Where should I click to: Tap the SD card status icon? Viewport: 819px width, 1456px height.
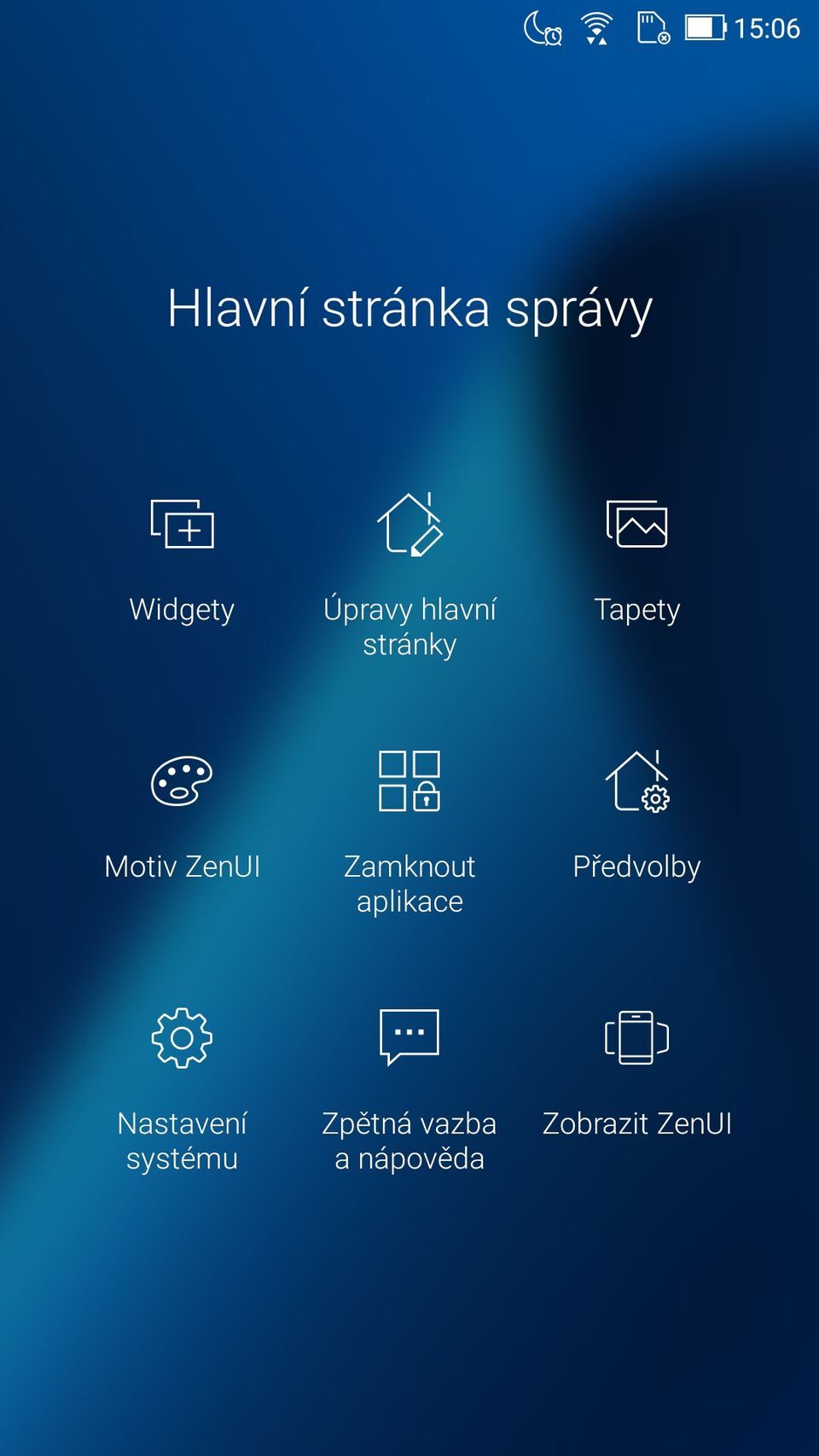(x=653, y=30)
